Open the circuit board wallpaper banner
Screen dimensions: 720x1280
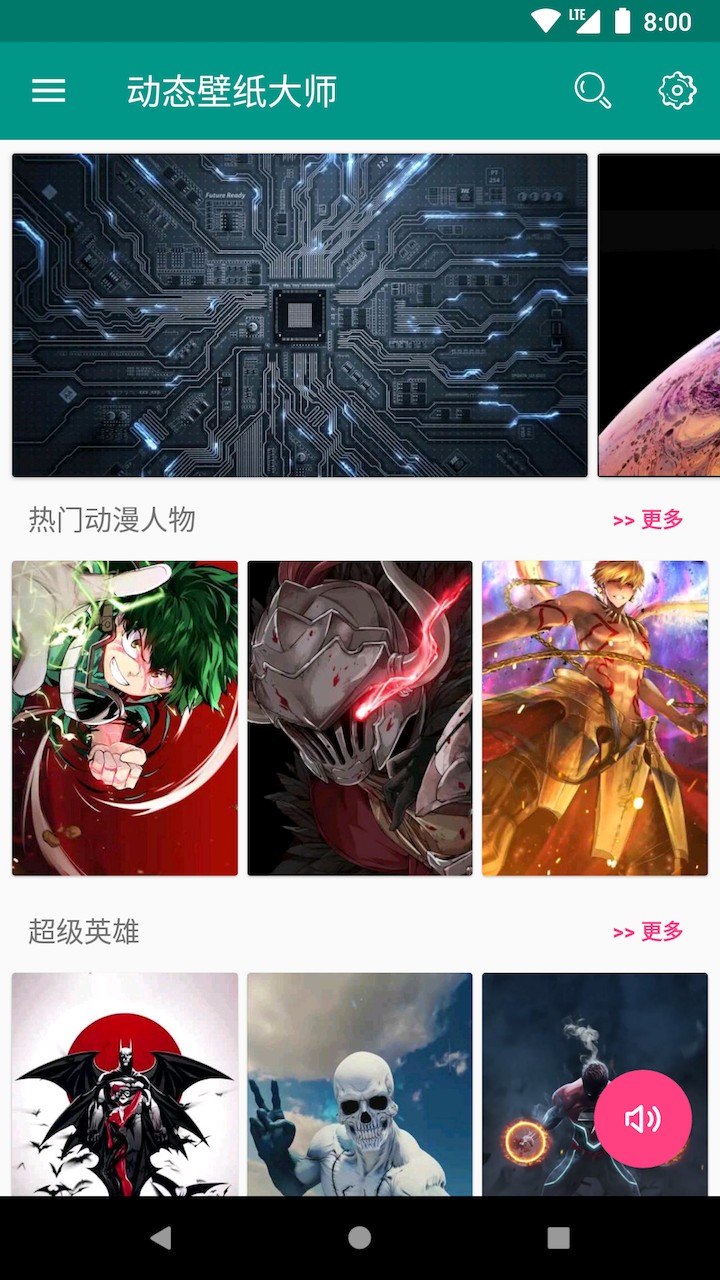click(x=299, y=315)
